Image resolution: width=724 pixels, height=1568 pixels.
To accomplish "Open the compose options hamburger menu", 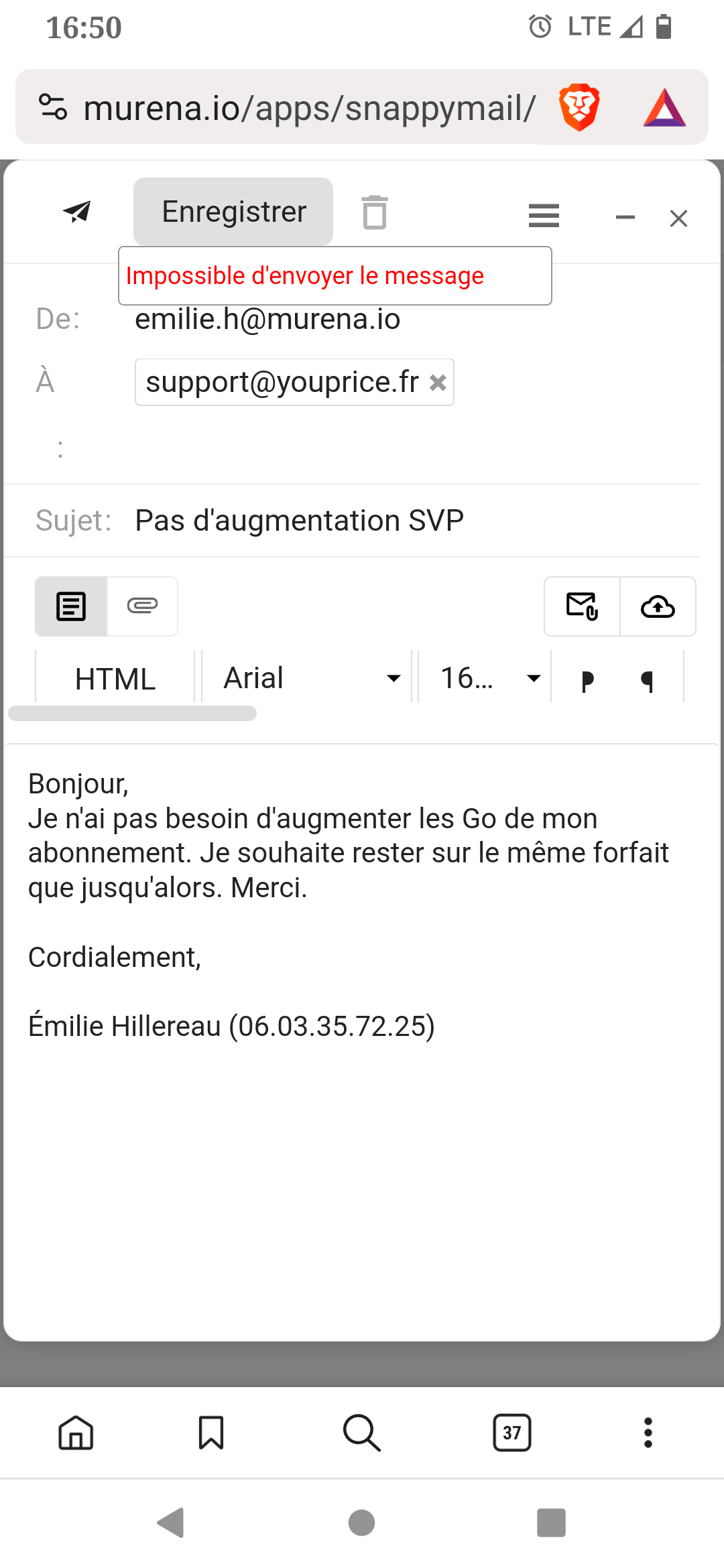I will pos(544,216).
